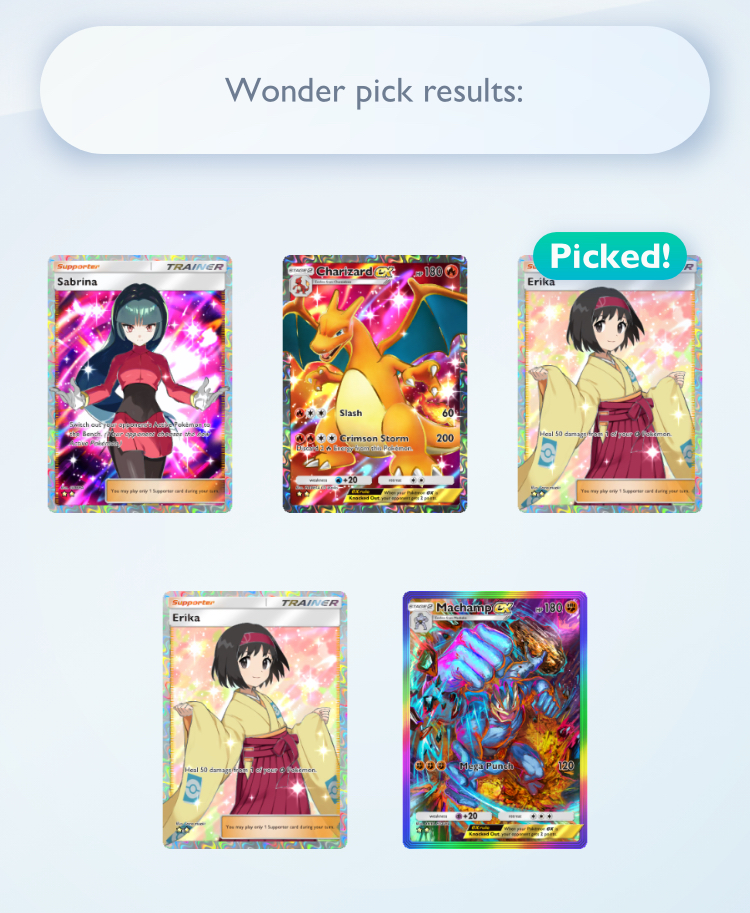This screenshot has height=913, width=750.
Task: Open the Sabrina supporter card
Action: 140,384
